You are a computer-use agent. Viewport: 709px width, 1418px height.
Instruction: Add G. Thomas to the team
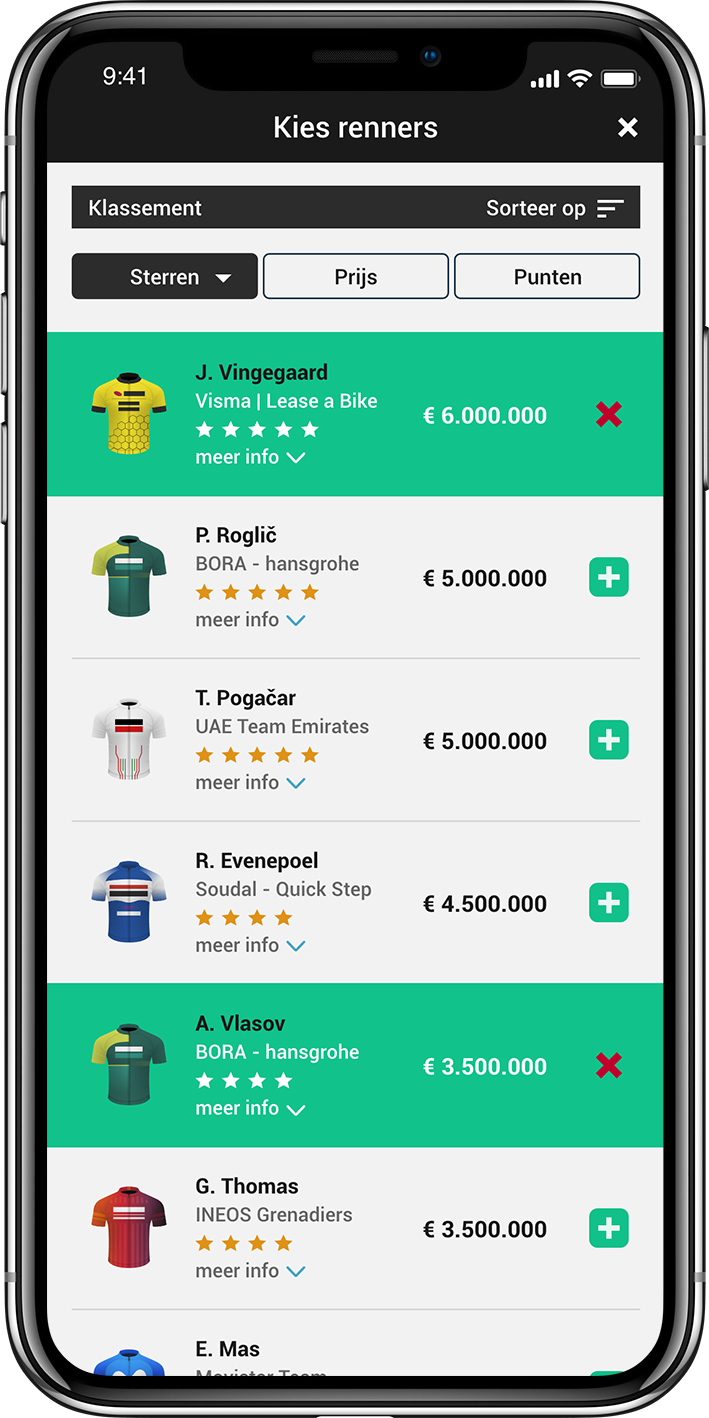pyautogui.click(x=608, y=1229)
